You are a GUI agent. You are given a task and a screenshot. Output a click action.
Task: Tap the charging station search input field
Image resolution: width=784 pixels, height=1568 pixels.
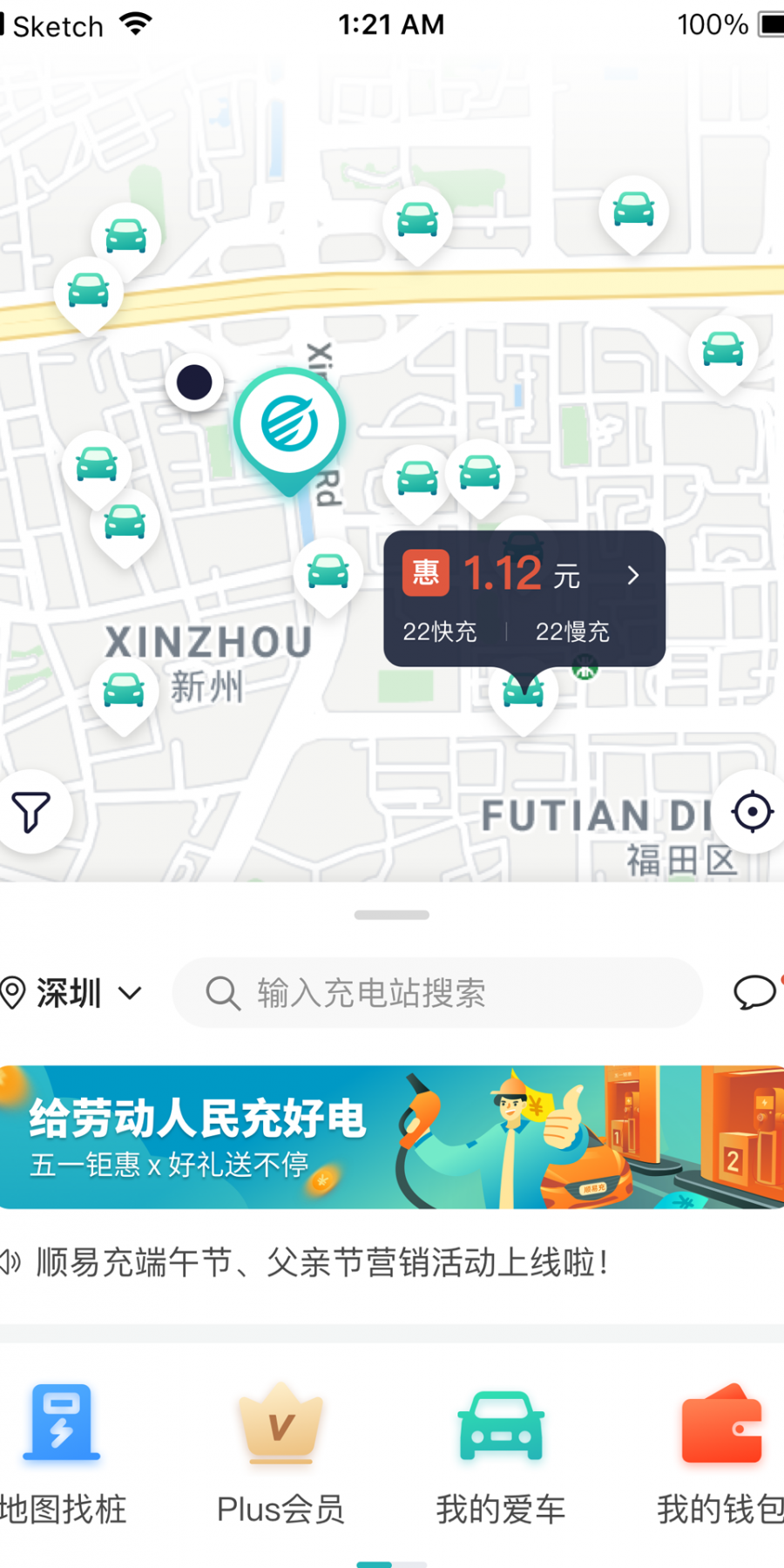tap(436, 993)
